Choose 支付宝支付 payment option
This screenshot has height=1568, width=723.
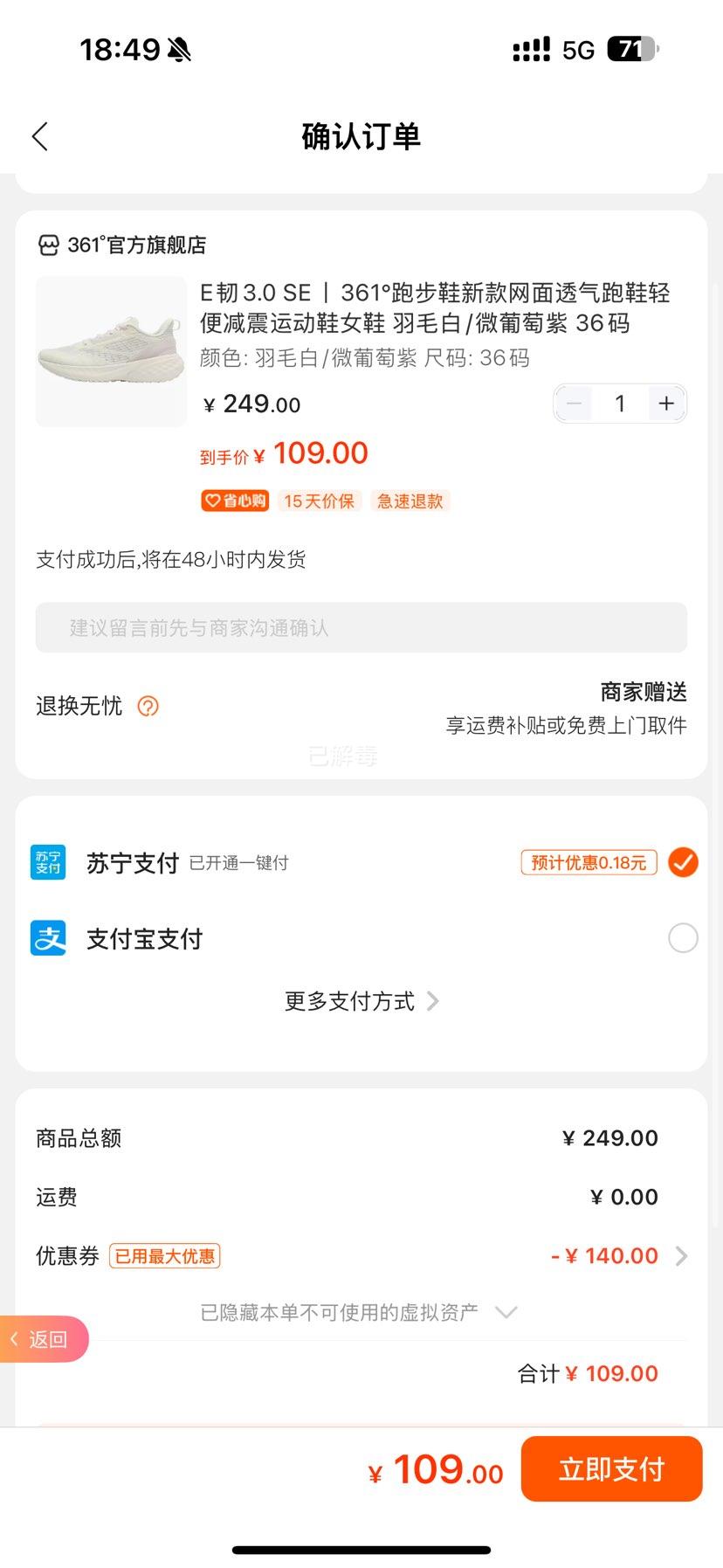(x=683, y=938)
